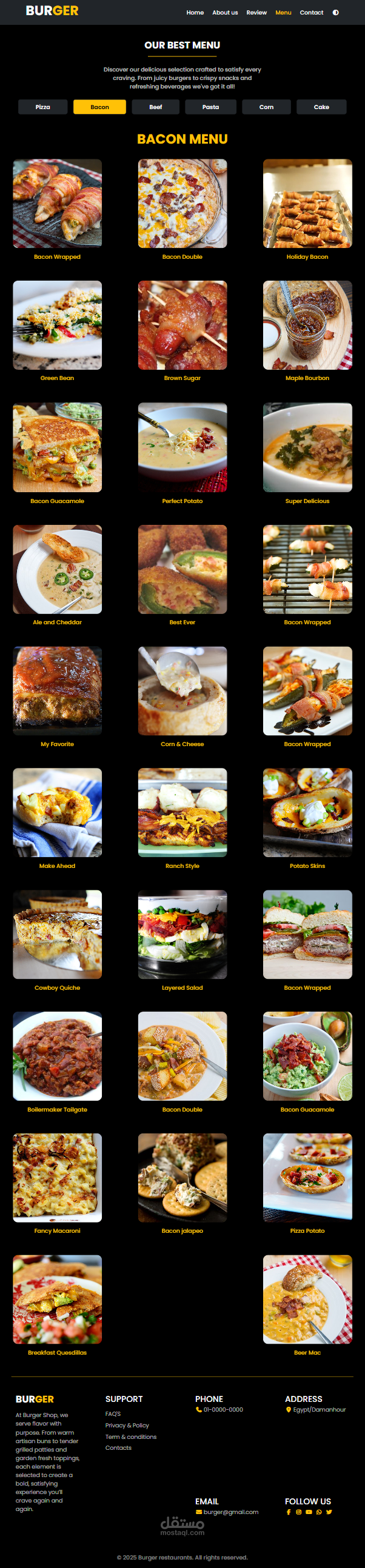This screenshot has height=1568, width=365.
Task: Switch to the Corn category
Action: (x=266, y=107)
